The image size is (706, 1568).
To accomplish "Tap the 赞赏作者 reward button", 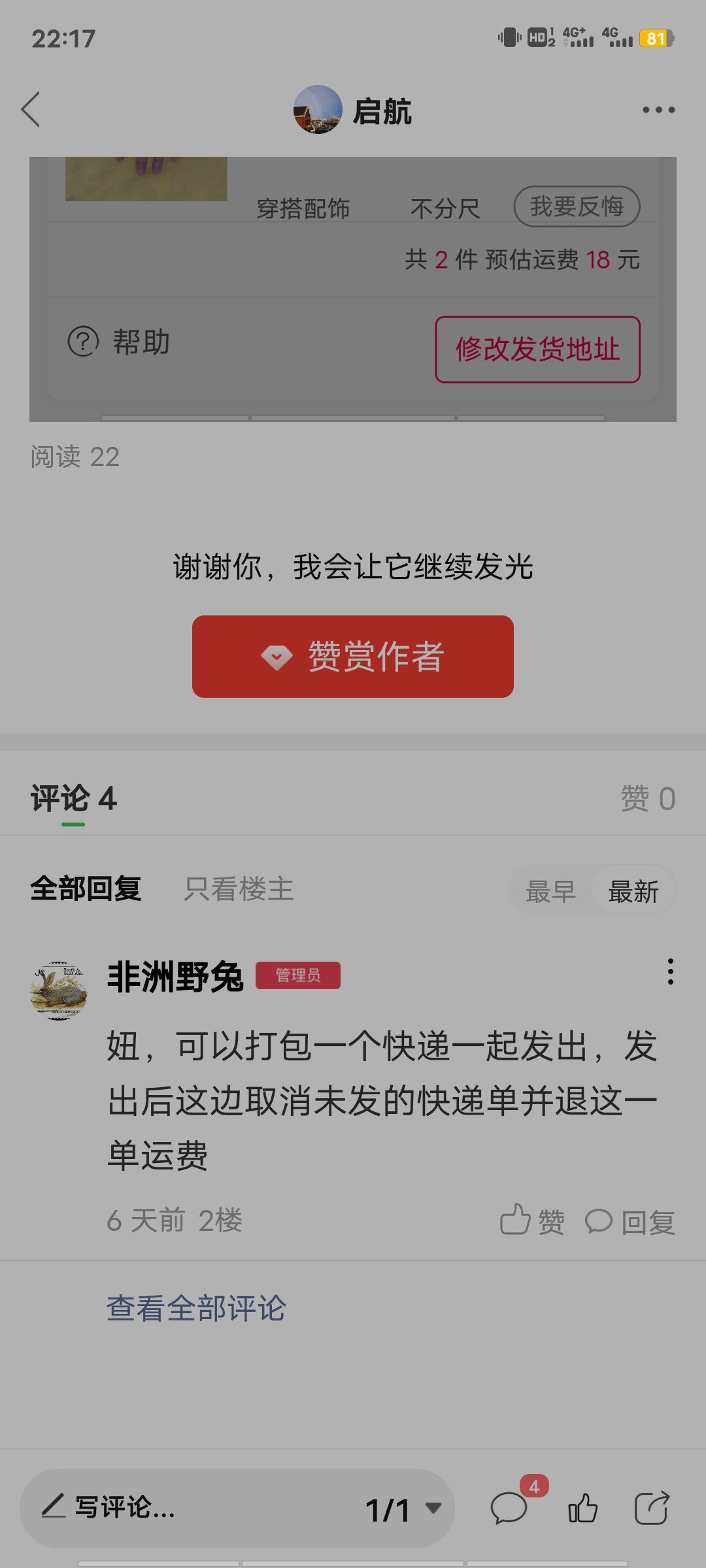I will pos(353,656).
